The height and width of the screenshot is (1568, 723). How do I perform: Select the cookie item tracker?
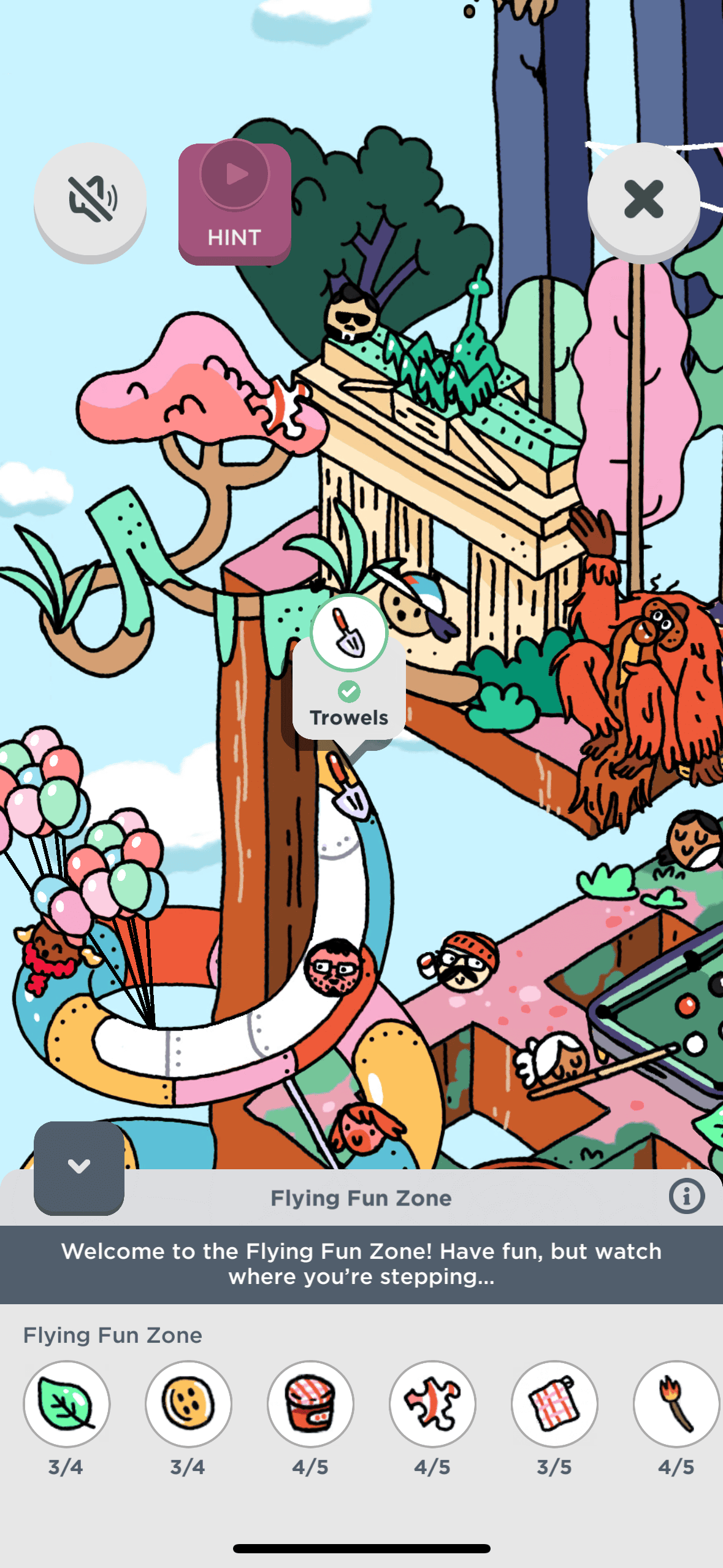pyautogui.click(x=188, y=1404)
